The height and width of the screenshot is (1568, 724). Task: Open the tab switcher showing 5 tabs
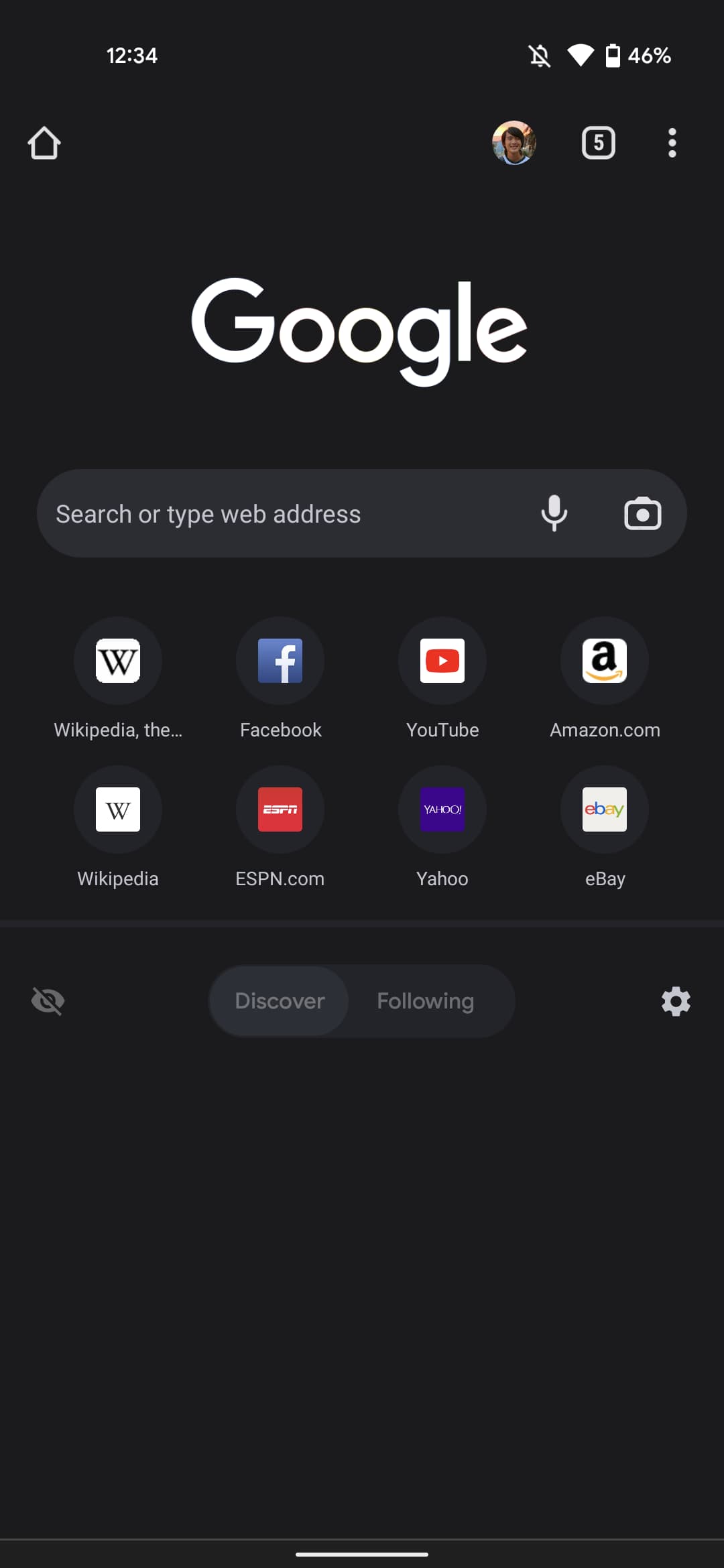[598, 143]
